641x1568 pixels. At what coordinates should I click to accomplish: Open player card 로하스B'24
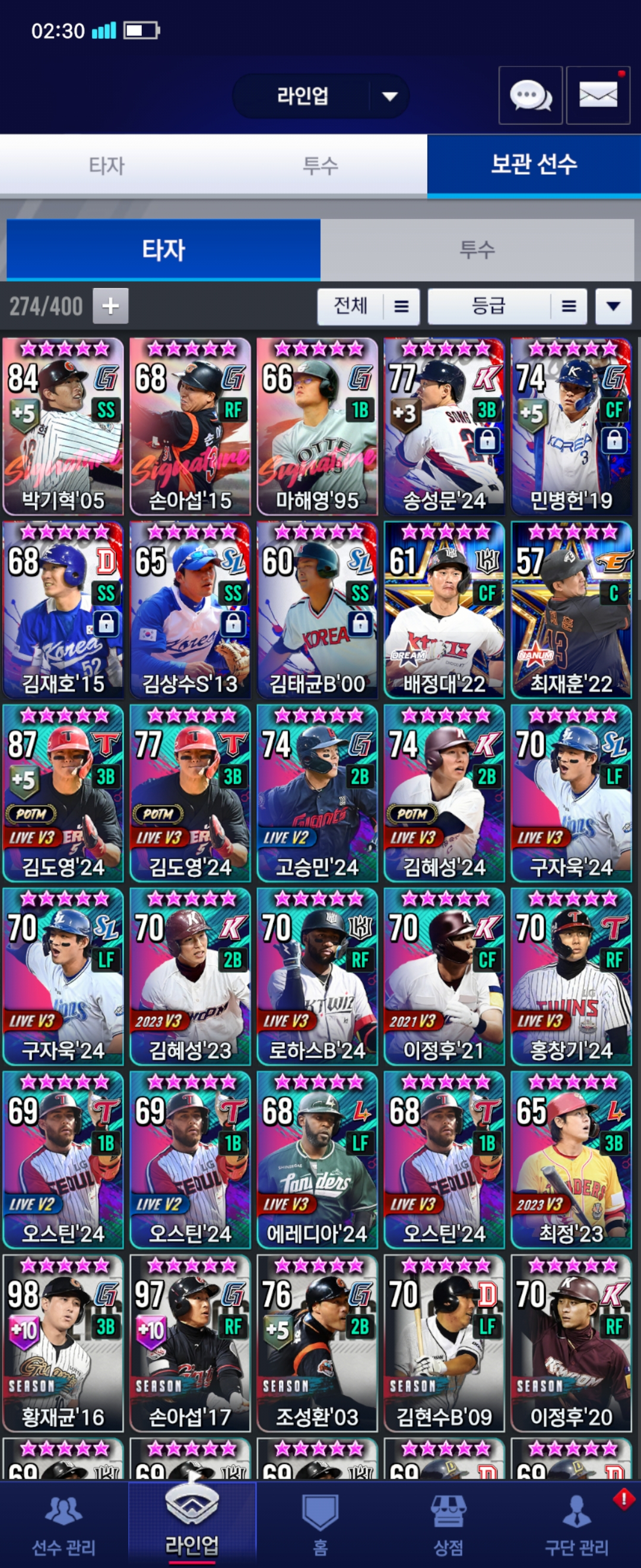[317, 976]
